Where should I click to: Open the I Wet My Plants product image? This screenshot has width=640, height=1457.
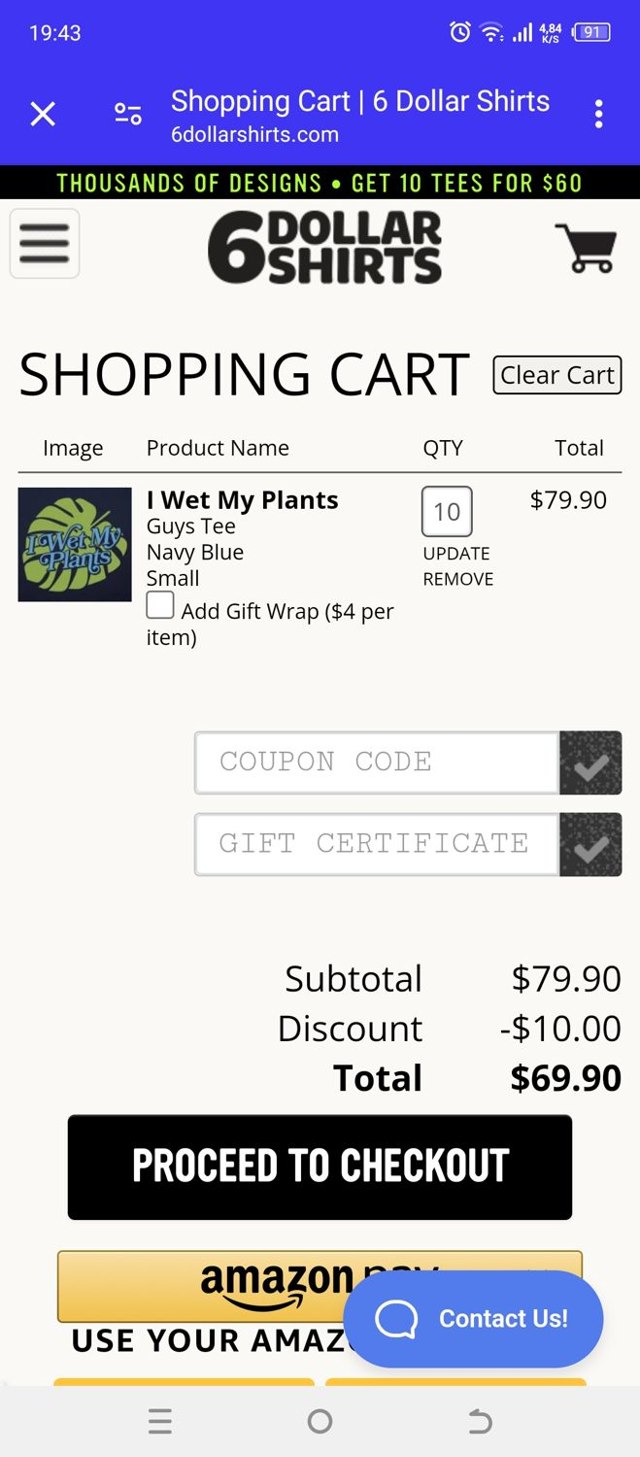click(x=75, y=544)
